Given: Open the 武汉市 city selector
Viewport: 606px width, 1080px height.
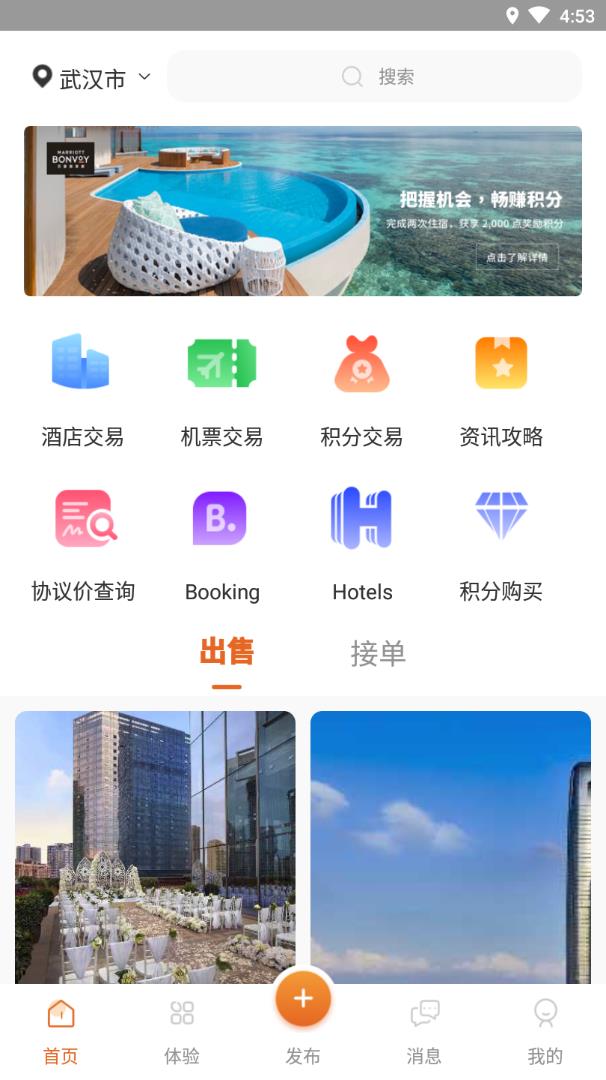Looking at the screenshot, I should pyautogui.click(x=91, y=78).
